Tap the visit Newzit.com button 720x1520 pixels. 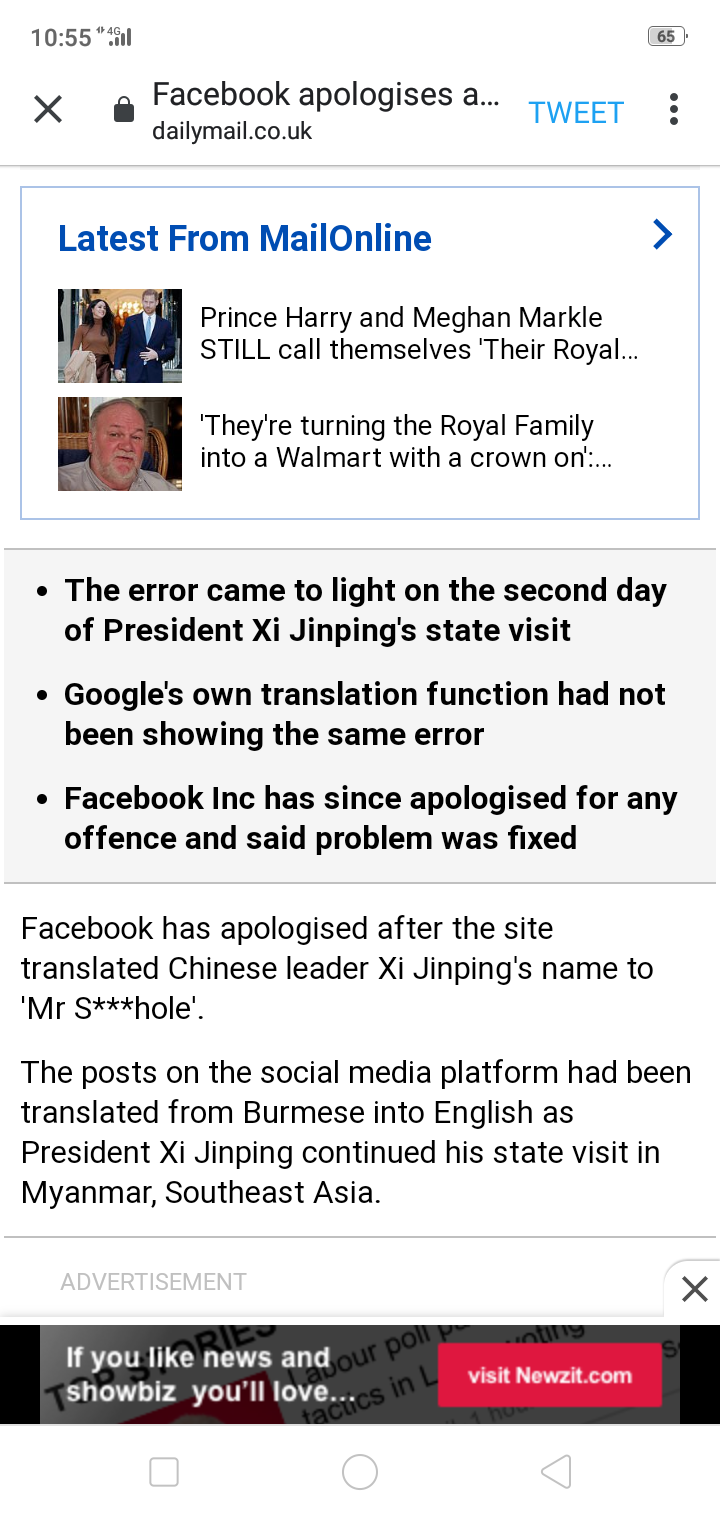pos(549,1375)
